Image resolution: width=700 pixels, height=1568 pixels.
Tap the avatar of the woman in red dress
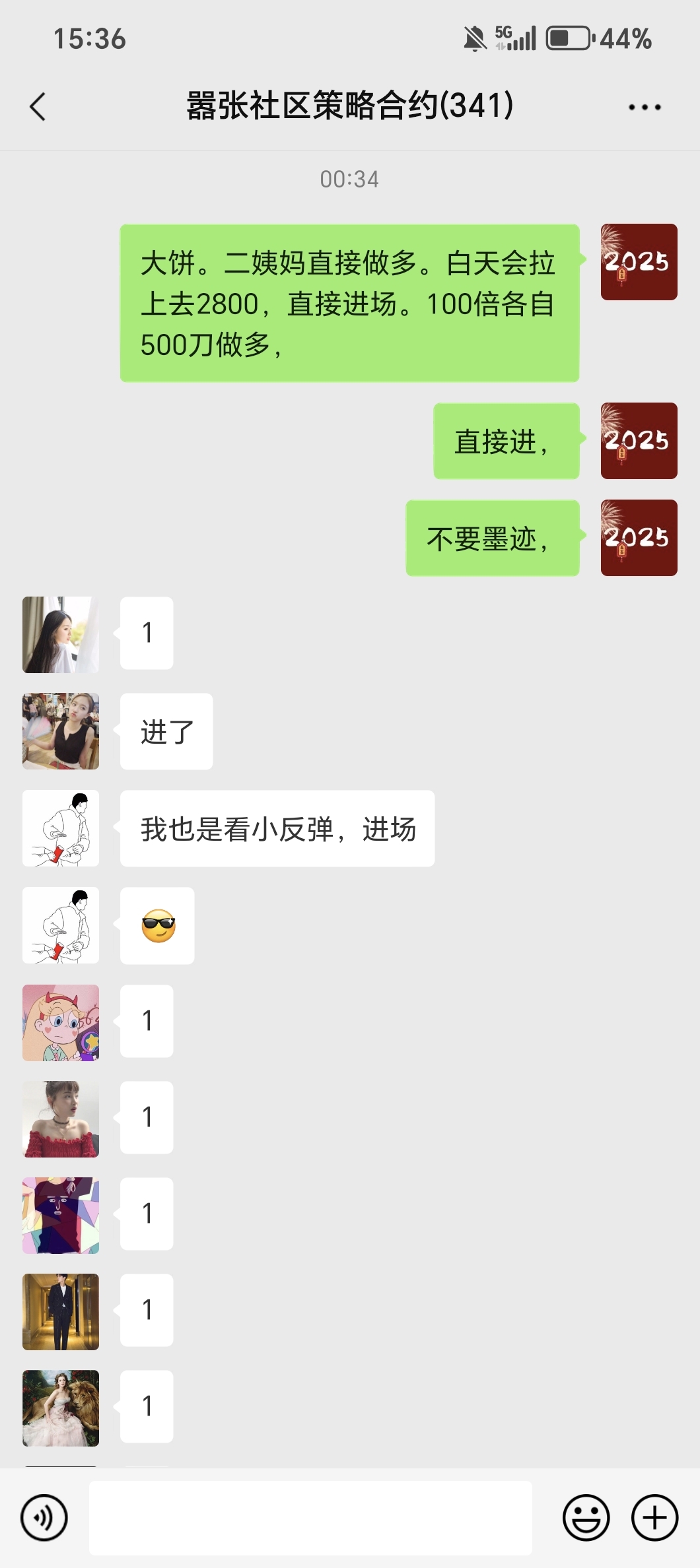(x=60, y=1117)
